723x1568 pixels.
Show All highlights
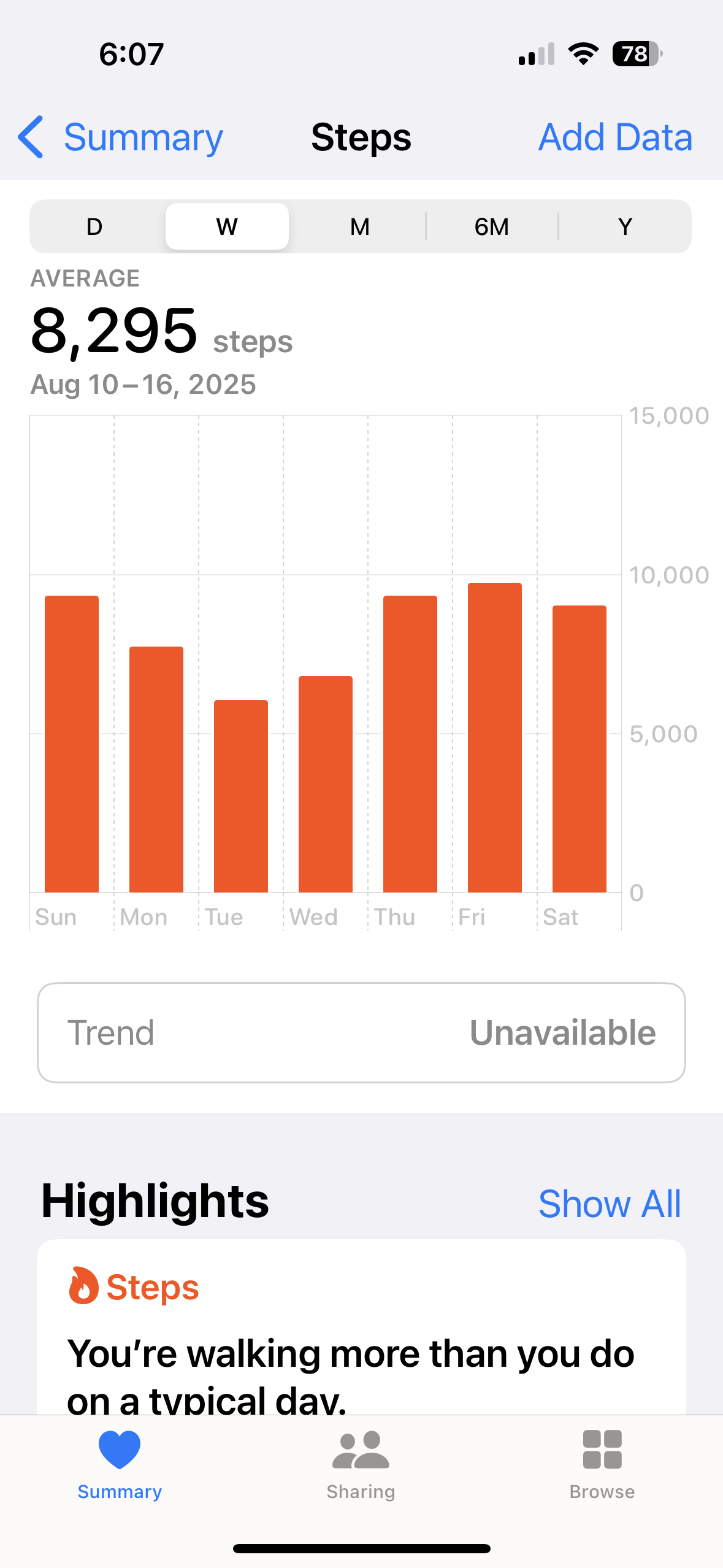click(x=610, y=1203)
